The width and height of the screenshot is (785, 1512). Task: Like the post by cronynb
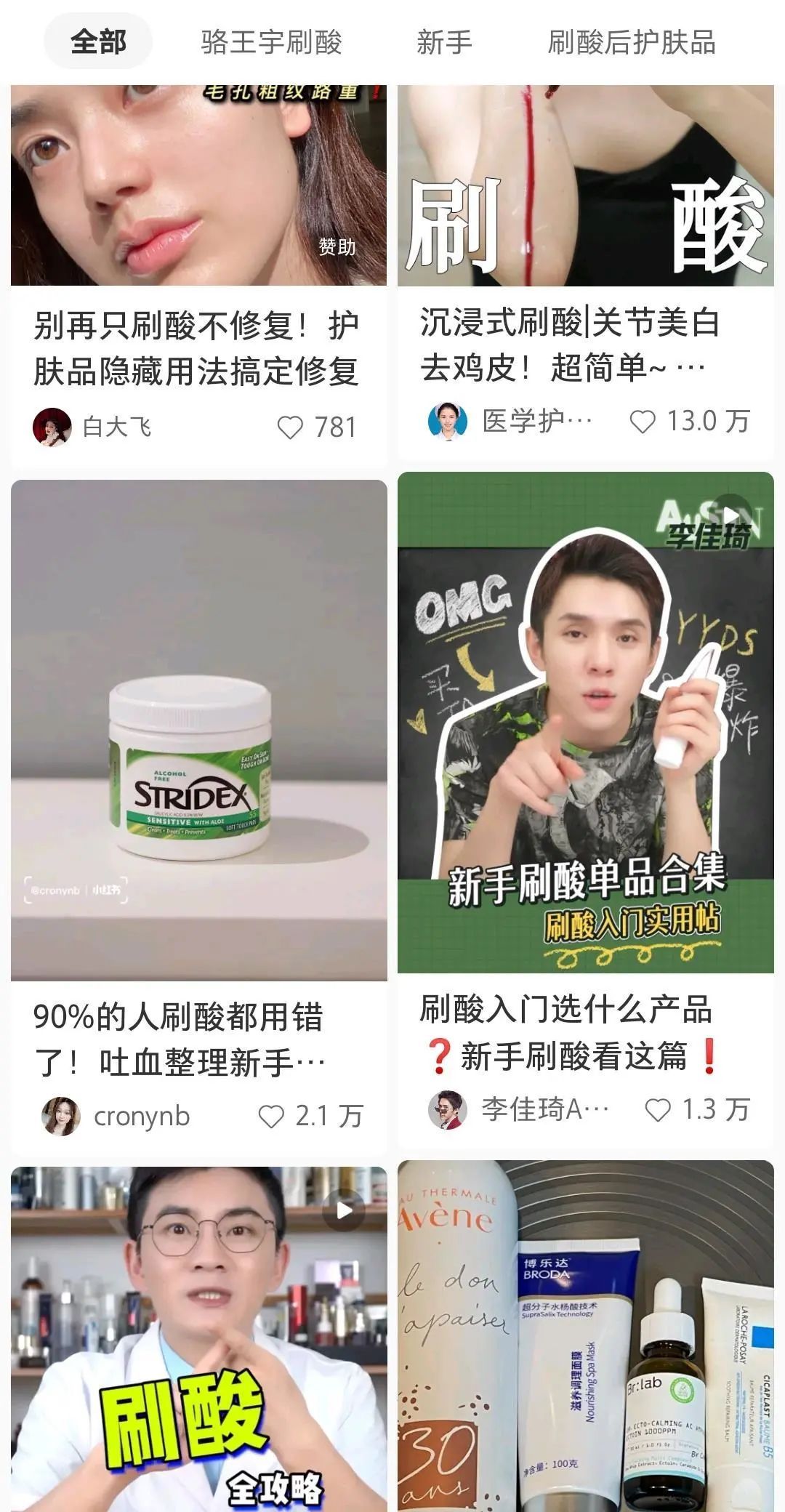[x=271, y=1116]
